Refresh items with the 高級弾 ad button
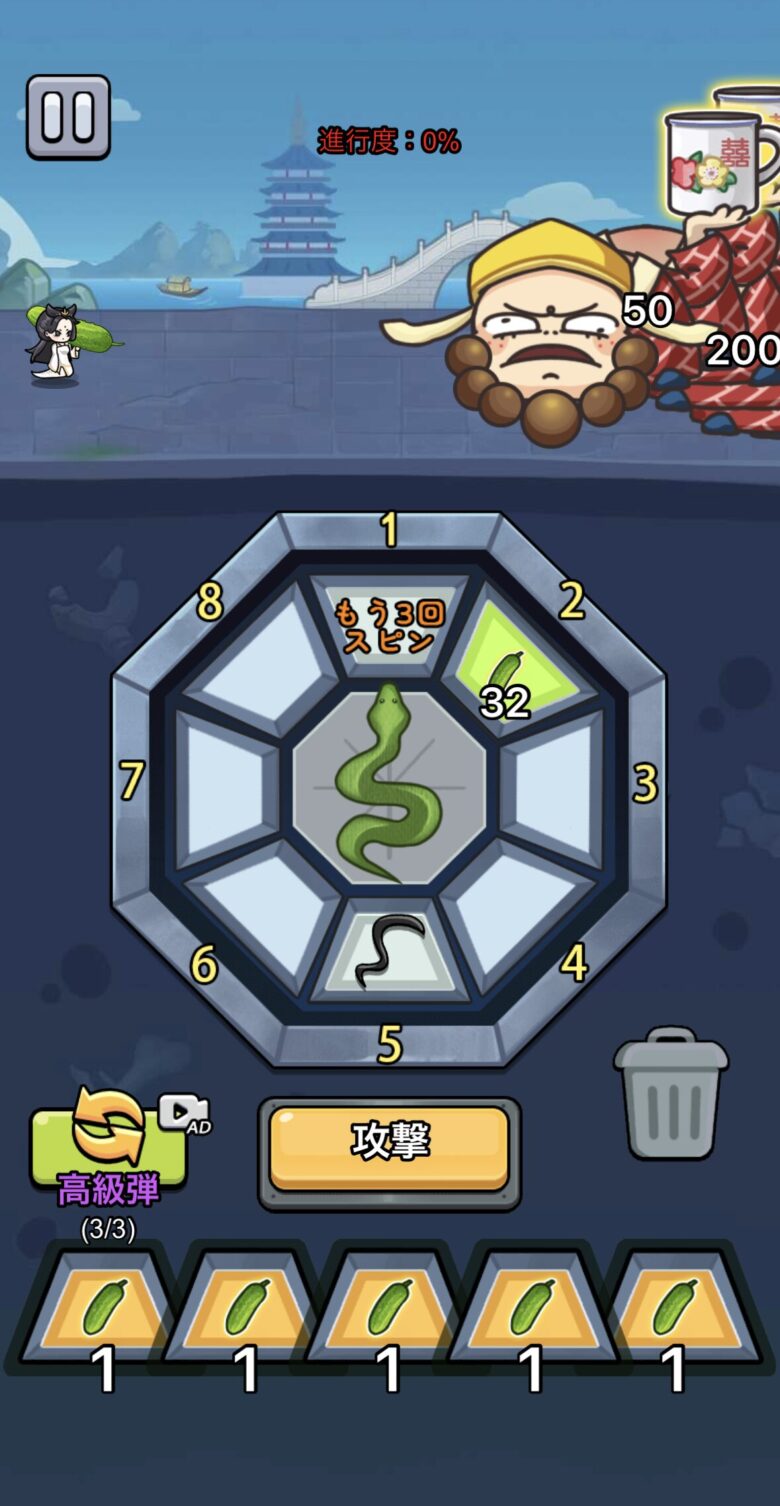780x1506 pixels. tap(108, 1148)
